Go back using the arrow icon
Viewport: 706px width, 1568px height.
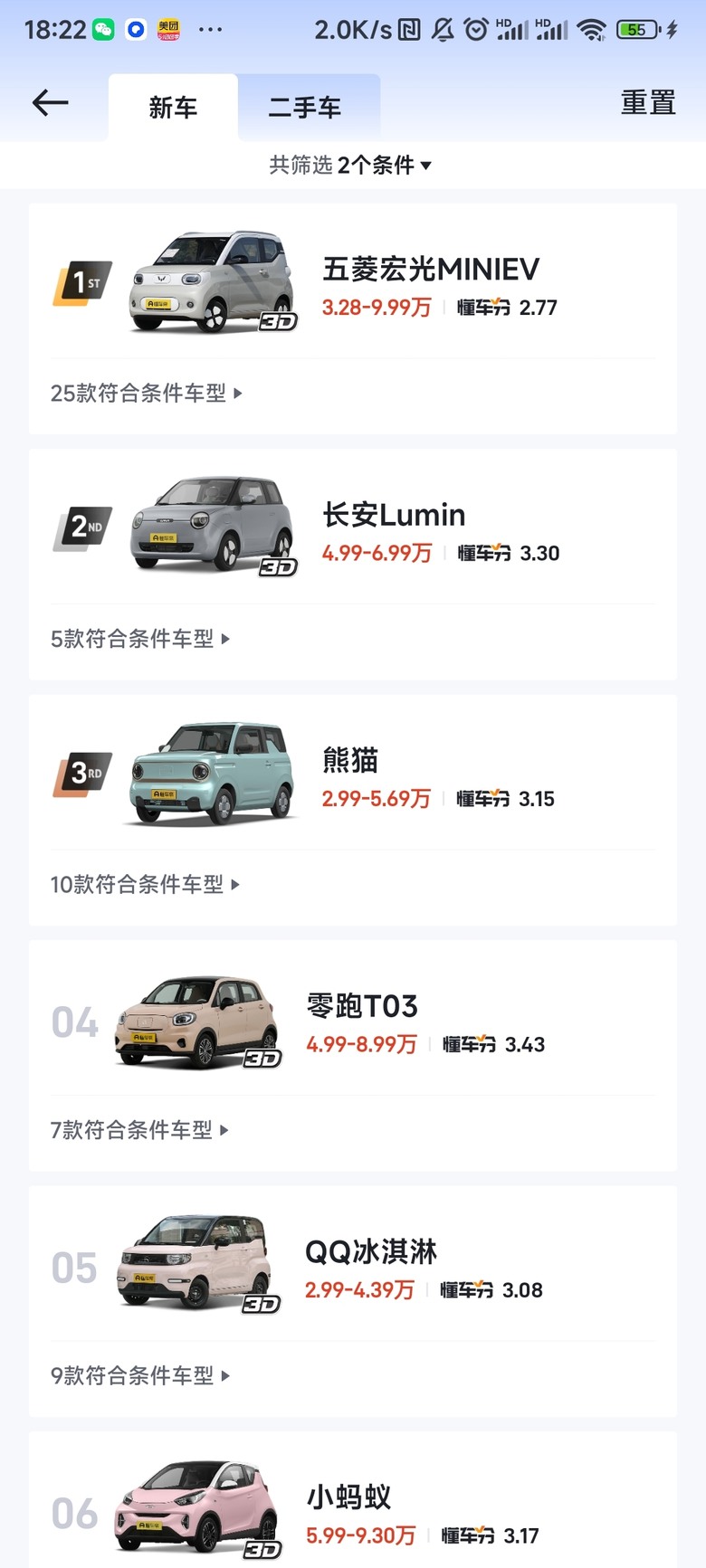click(51, 103)
